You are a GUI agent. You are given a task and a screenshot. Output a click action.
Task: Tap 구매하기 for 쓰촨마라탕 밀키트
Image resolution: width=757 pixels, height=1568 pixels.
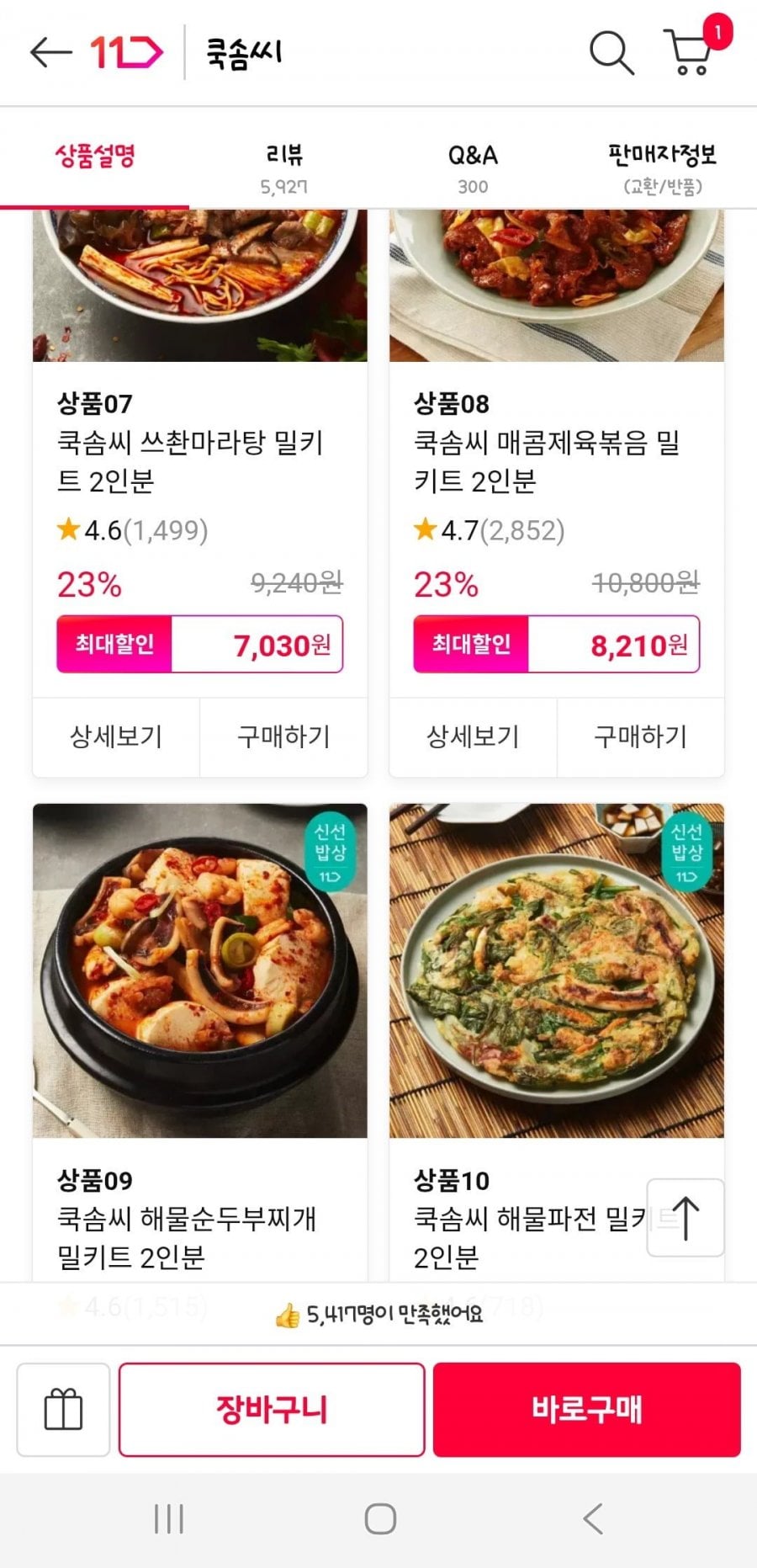tap(283, 736)
